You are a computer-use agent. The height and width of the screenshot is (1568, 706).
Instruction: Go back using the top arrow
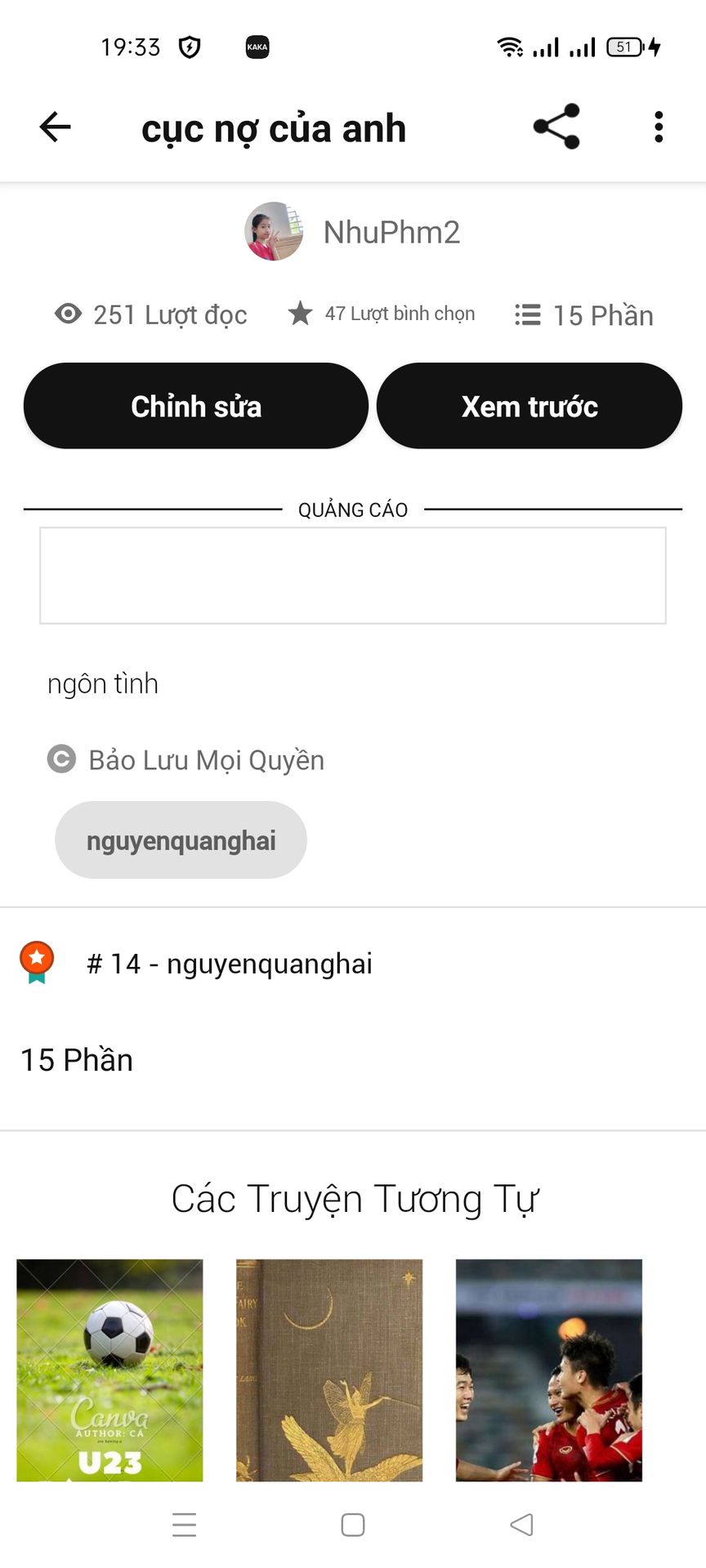click(55, 127)
